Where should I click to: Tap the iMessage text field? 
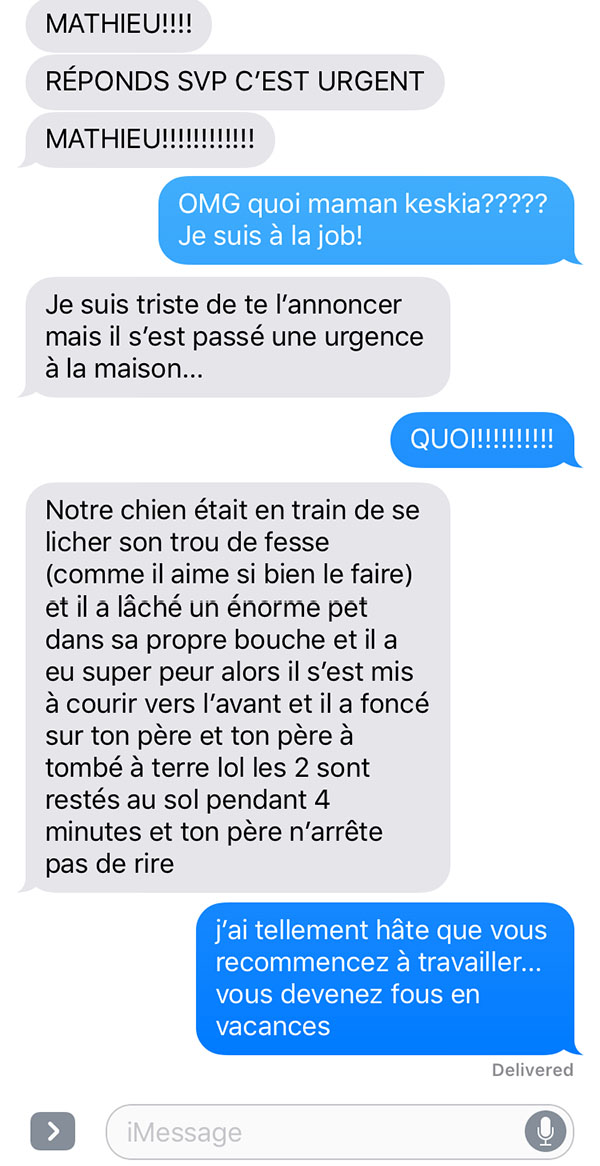click(x=340, y=1132)
